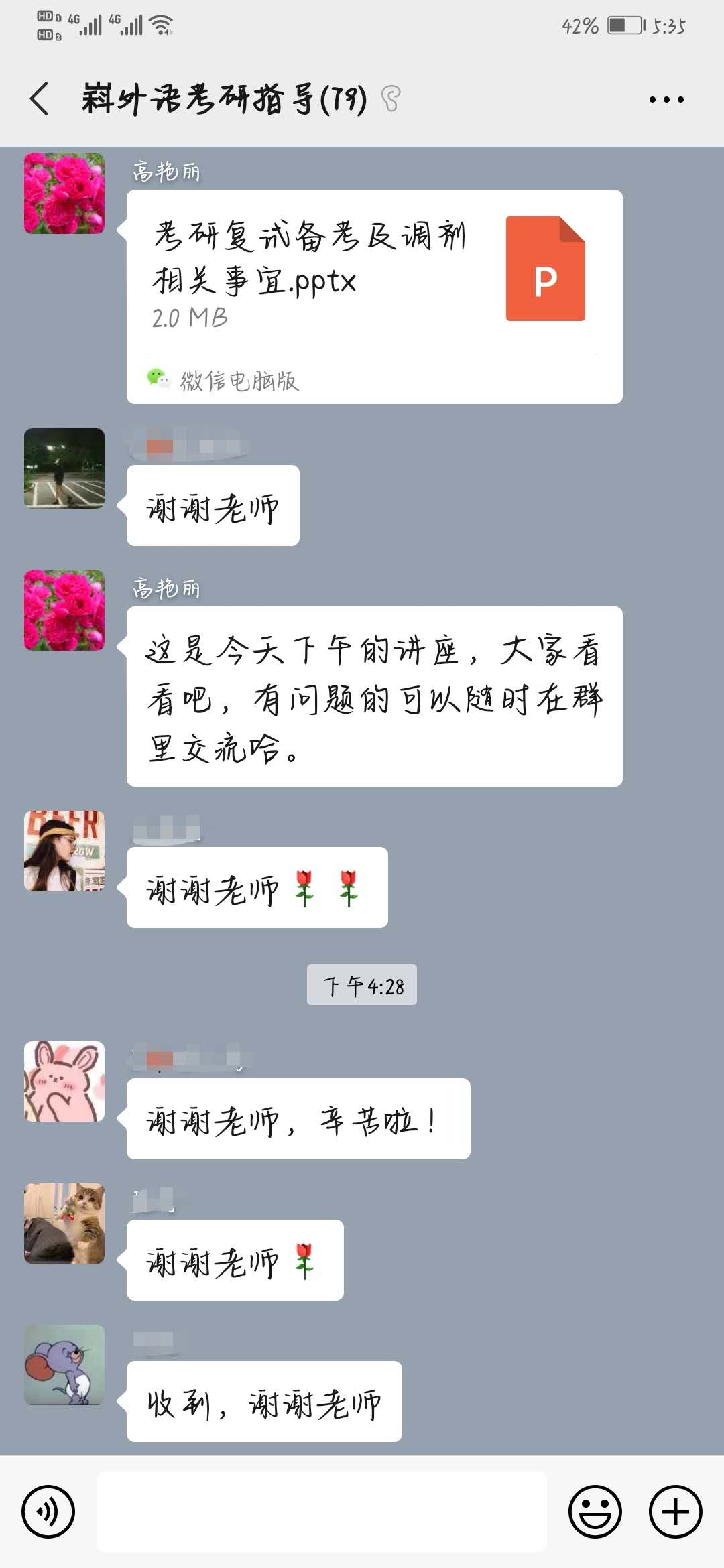This screenshot has width=724, height=1568.
Task: Tap the group title 斛外语考研指导(79)
Action: click(x=221, y=99)
